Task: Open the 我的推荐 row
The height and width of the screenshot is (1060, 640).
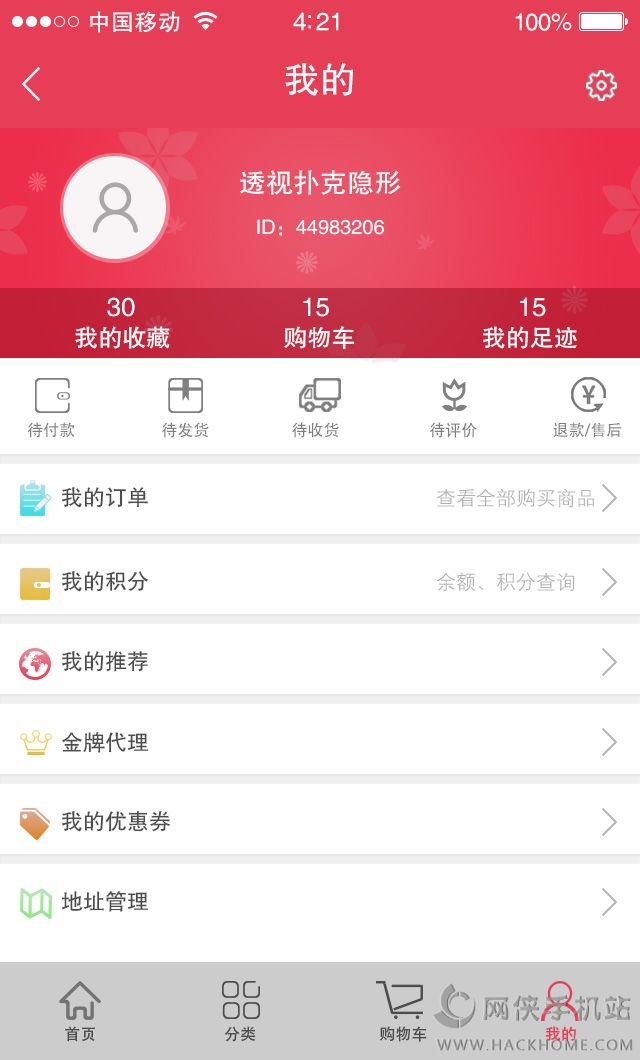Action: tap(320, 661)
